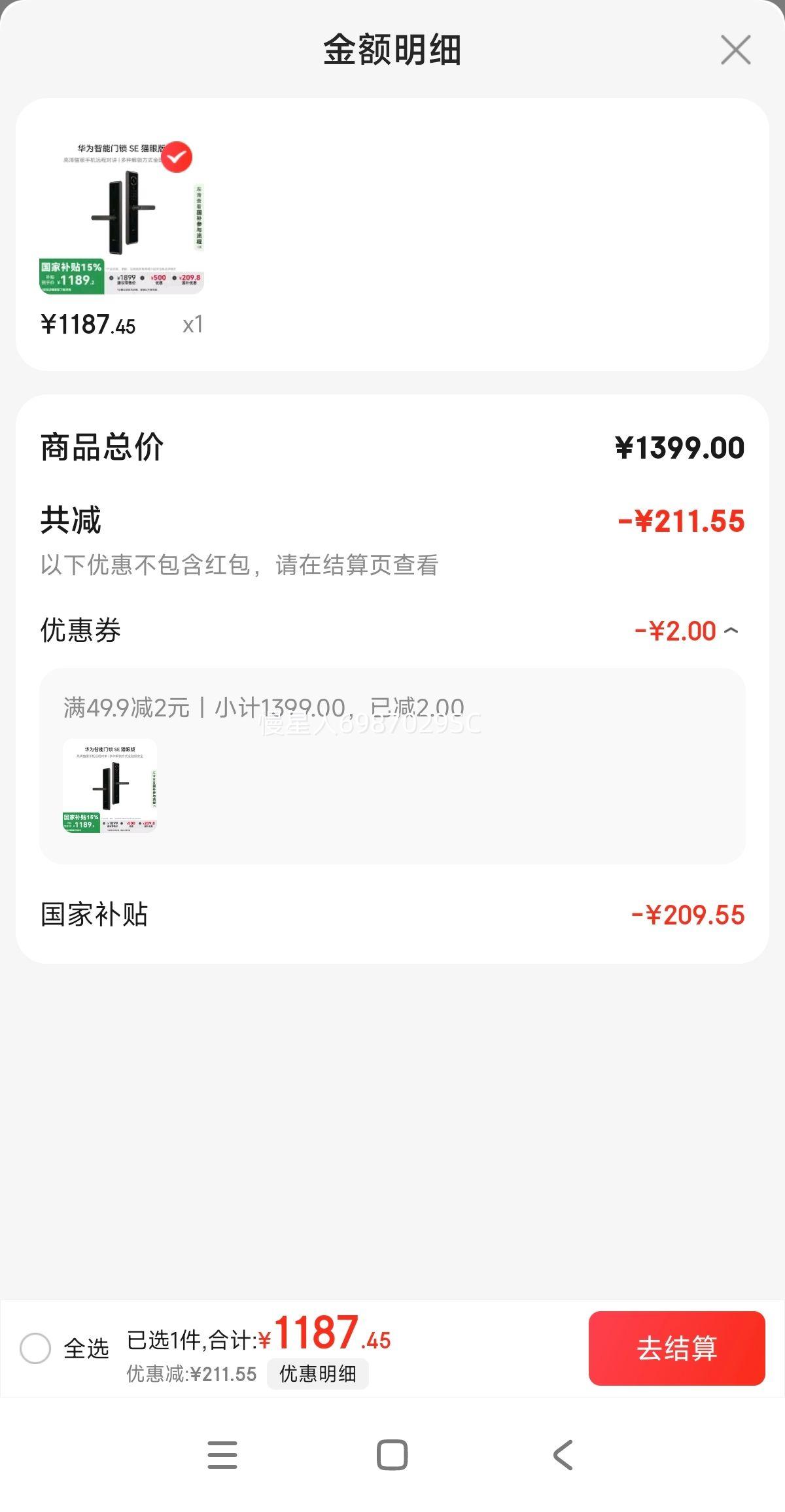Image resolution: width=785 pixels, height=1512 pixels.
Task: Go back using the system back button
Action: 563,1455
